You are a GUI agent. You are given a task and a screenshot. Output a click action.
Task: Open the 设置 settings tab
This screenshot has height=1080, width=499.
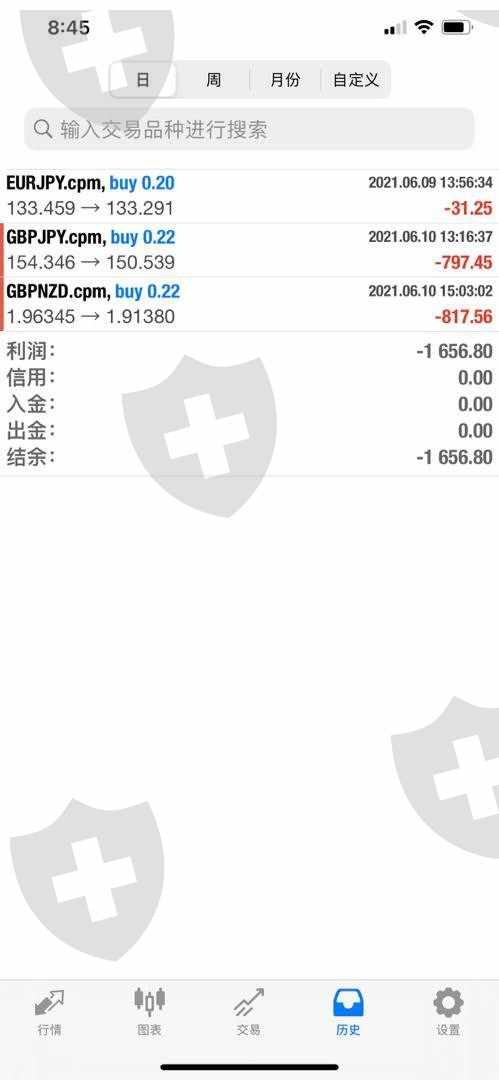pos(448,1012)
